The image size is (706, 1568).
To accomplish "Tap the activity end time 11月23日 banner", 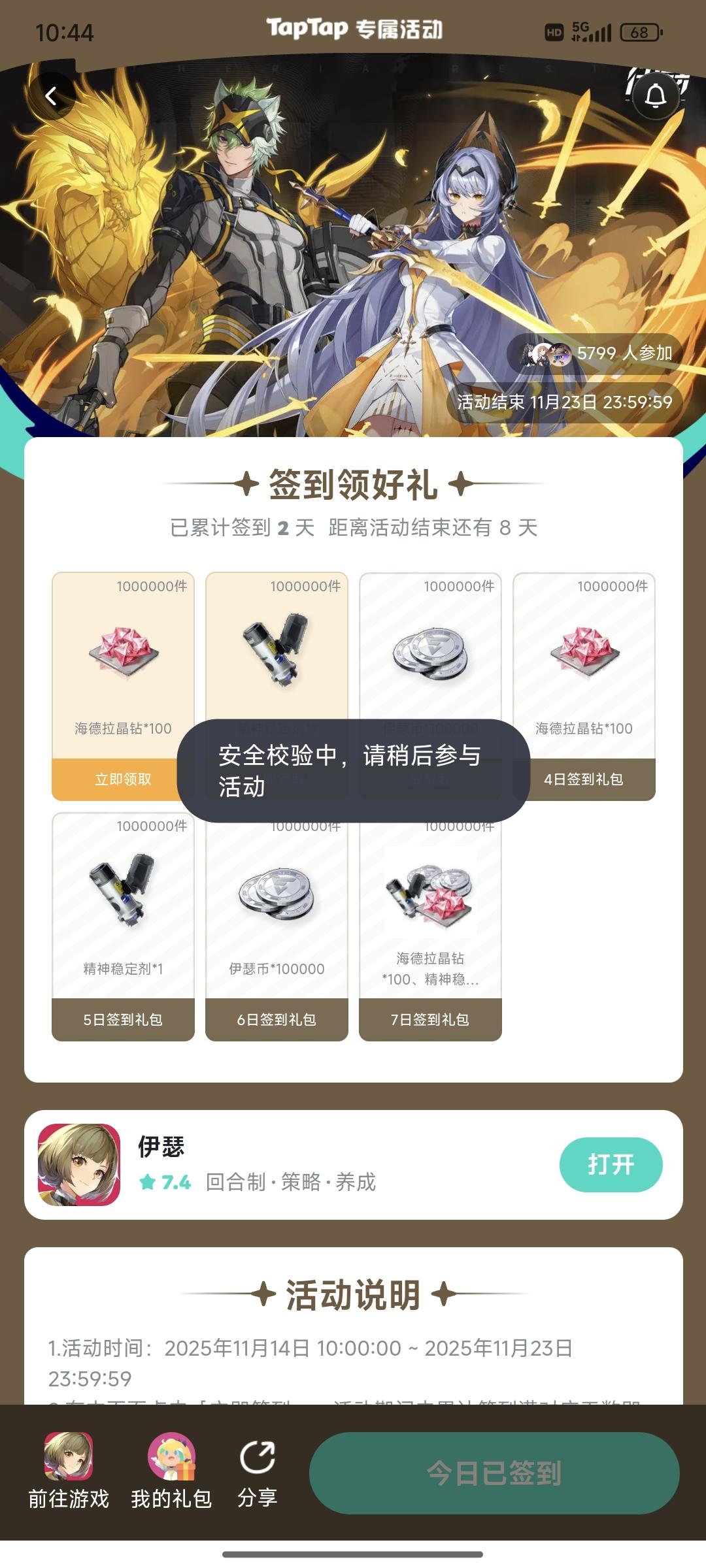I will [x=566, y=402].
